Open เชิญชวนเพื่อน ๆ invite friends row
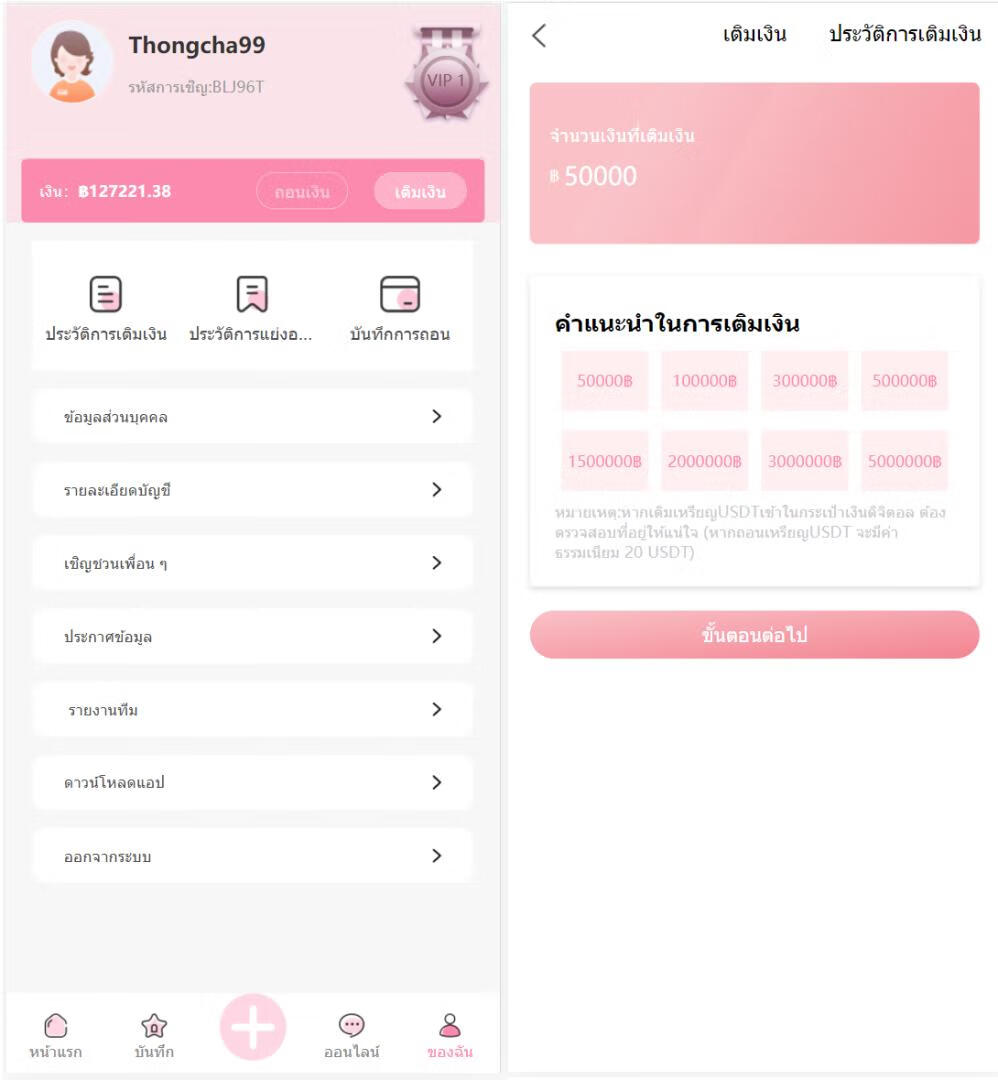This screenshot has height=1080, width=998. 252,563
